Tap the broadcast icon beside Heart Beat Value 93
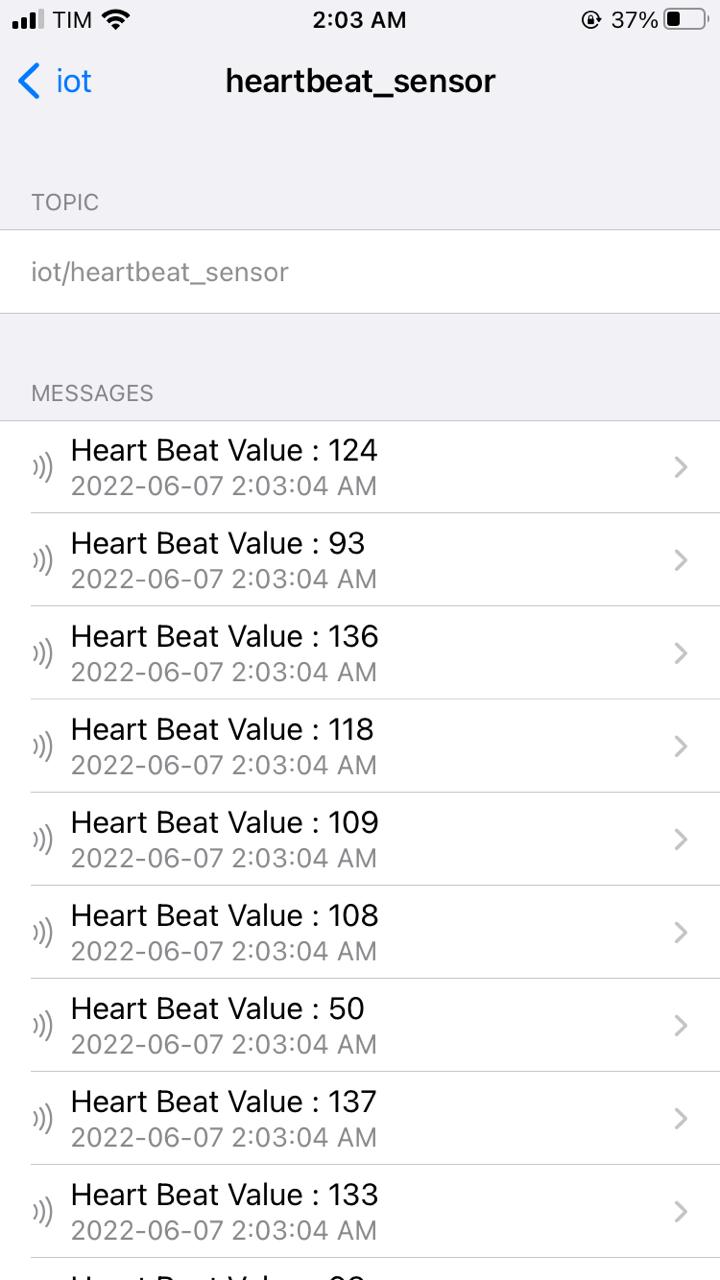720x1280 pixels. tap(40, 560)
